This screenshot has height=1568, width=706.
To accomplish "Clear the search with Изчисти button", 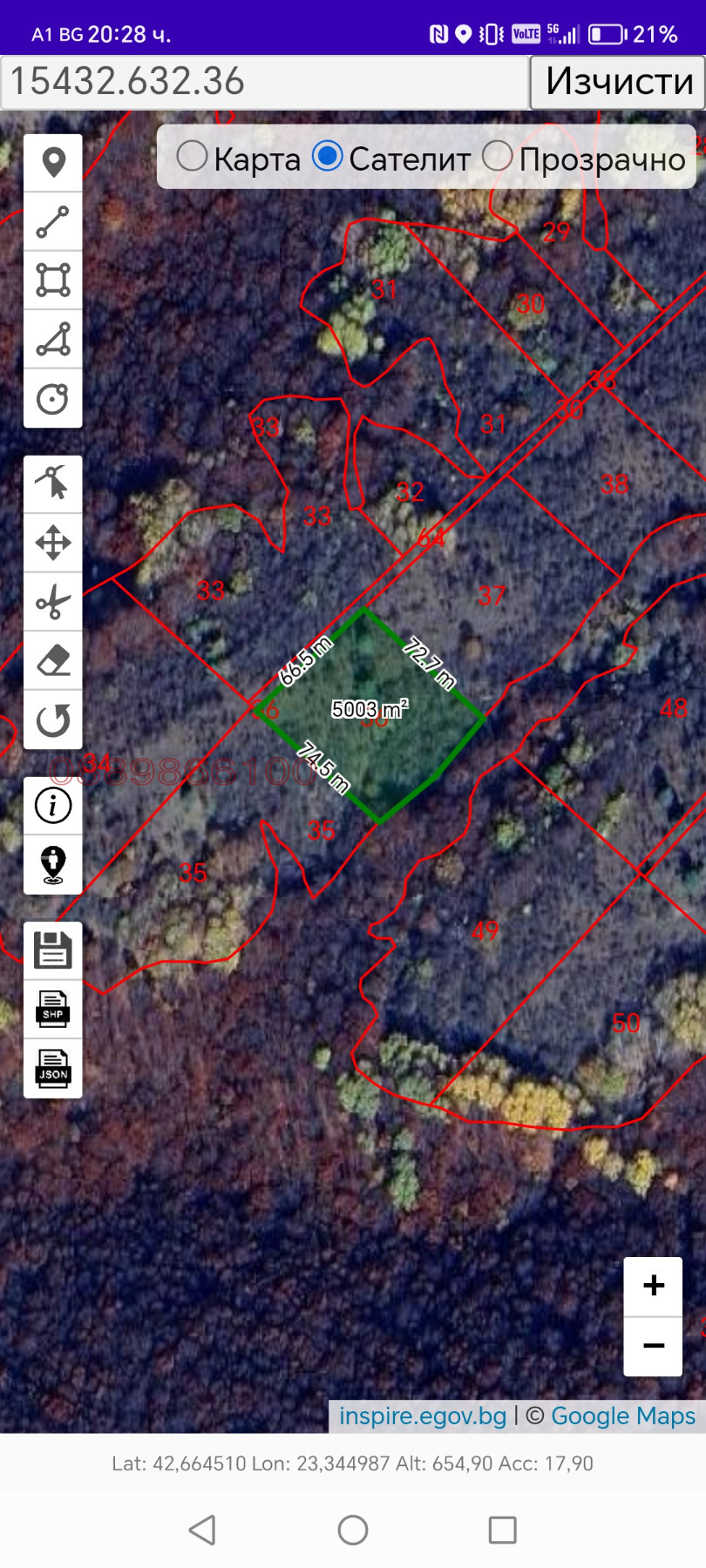I will [618, 83].
